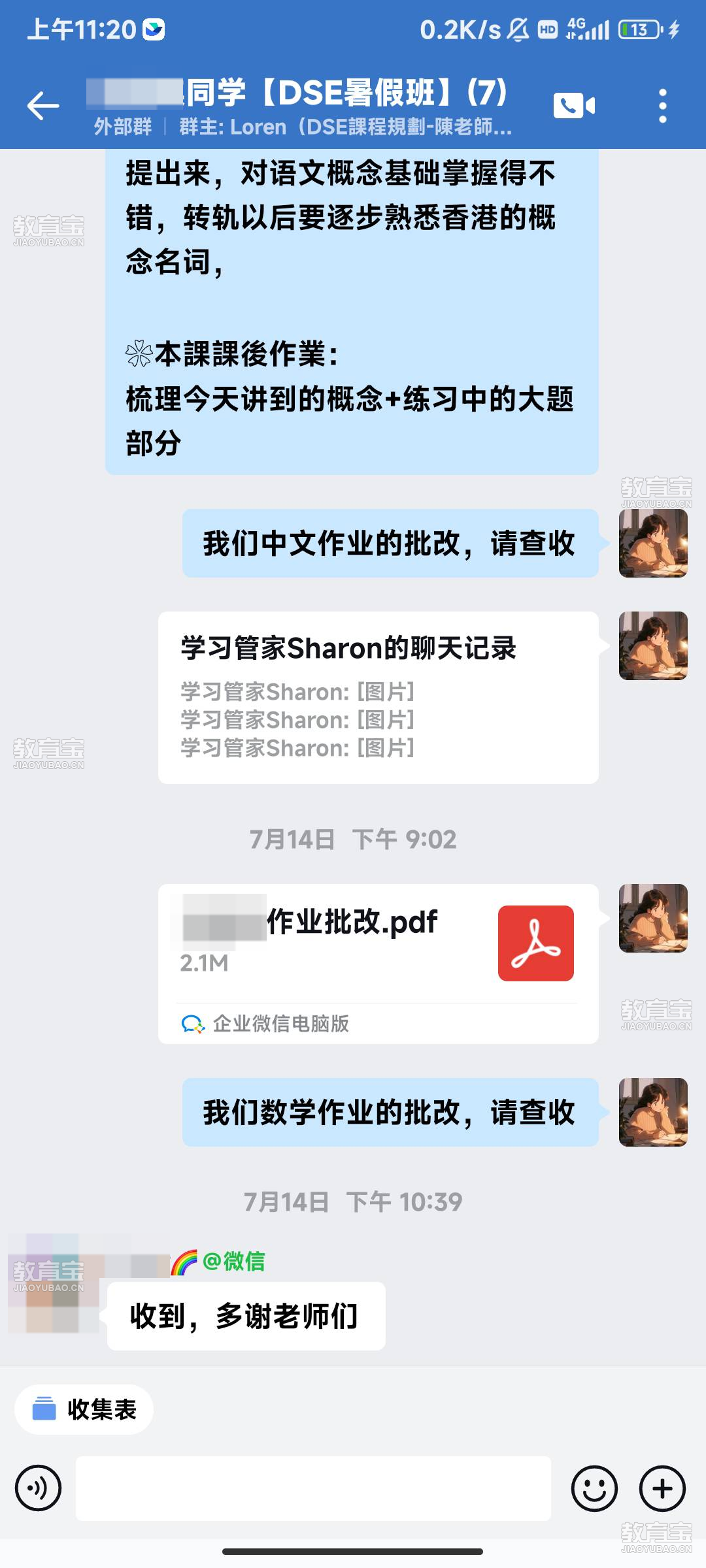The height and width of the screenshot is (1568, 706).
Task: Tap sender avatar beside 我们数学作业的批改 message
Action: coord(653,1112)
